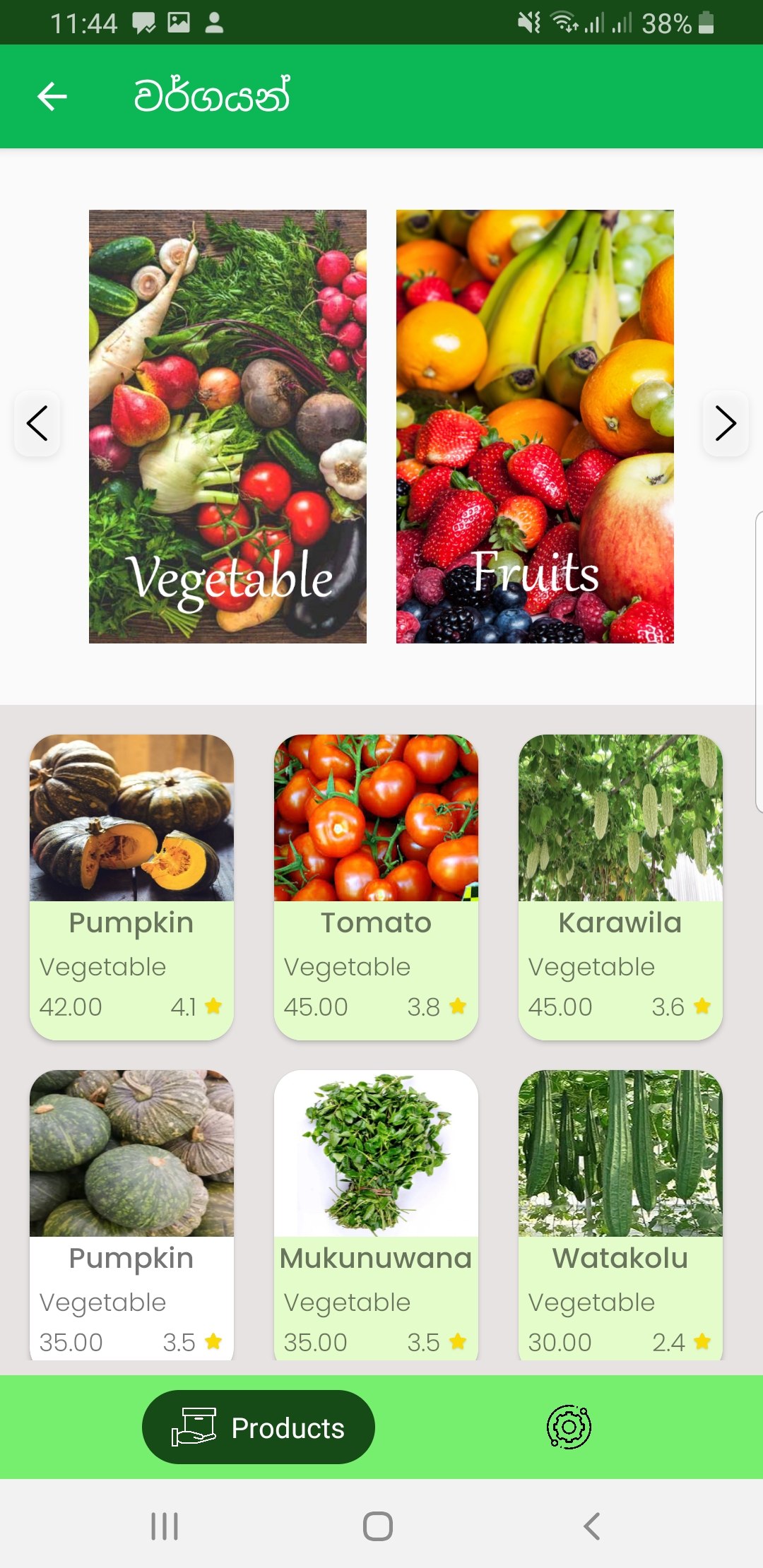763x1568 pixels.
Task: View the Mukunuwana product card
Action: [x=376, y=1216]
